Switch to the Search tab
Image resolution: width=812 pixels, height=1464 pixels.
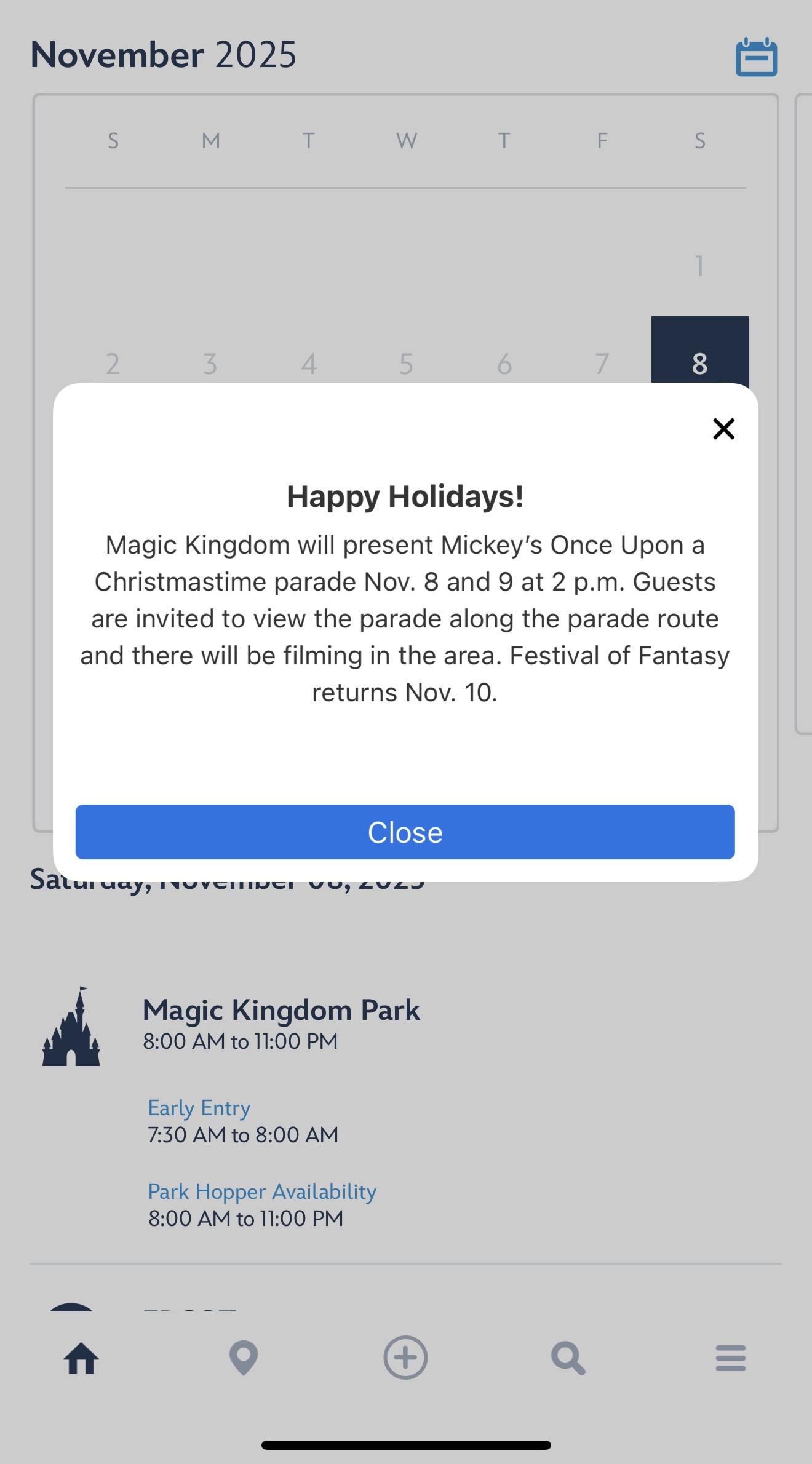[568, 1358]
